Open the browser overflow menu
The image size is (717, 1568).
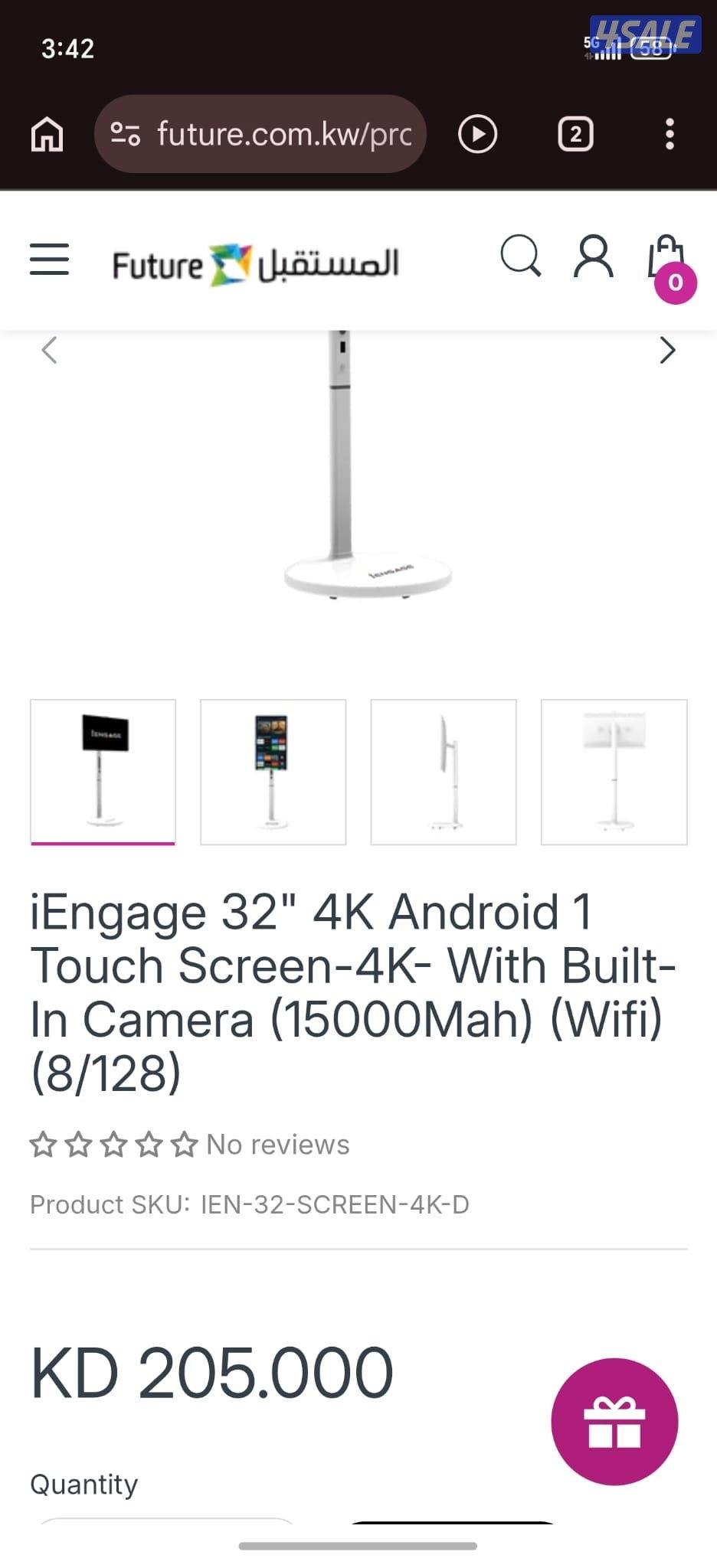(670, 135)
